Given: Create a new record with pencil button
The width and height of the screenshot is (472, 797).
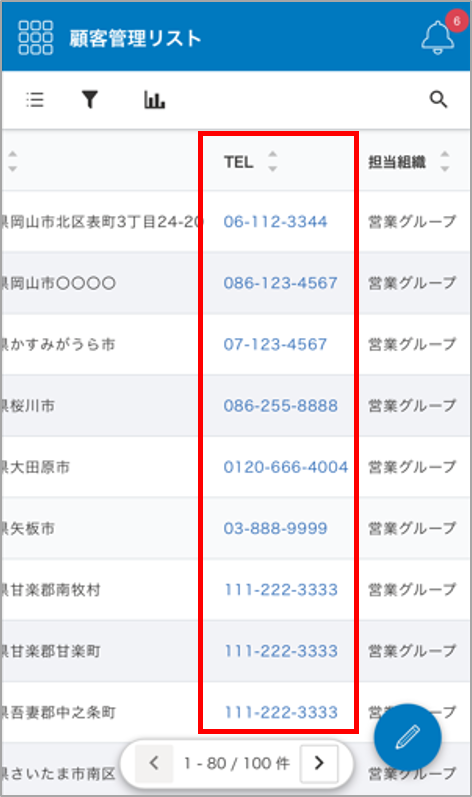Looking at the screenshot, I should pyautogui.click(x=407, y=738).
